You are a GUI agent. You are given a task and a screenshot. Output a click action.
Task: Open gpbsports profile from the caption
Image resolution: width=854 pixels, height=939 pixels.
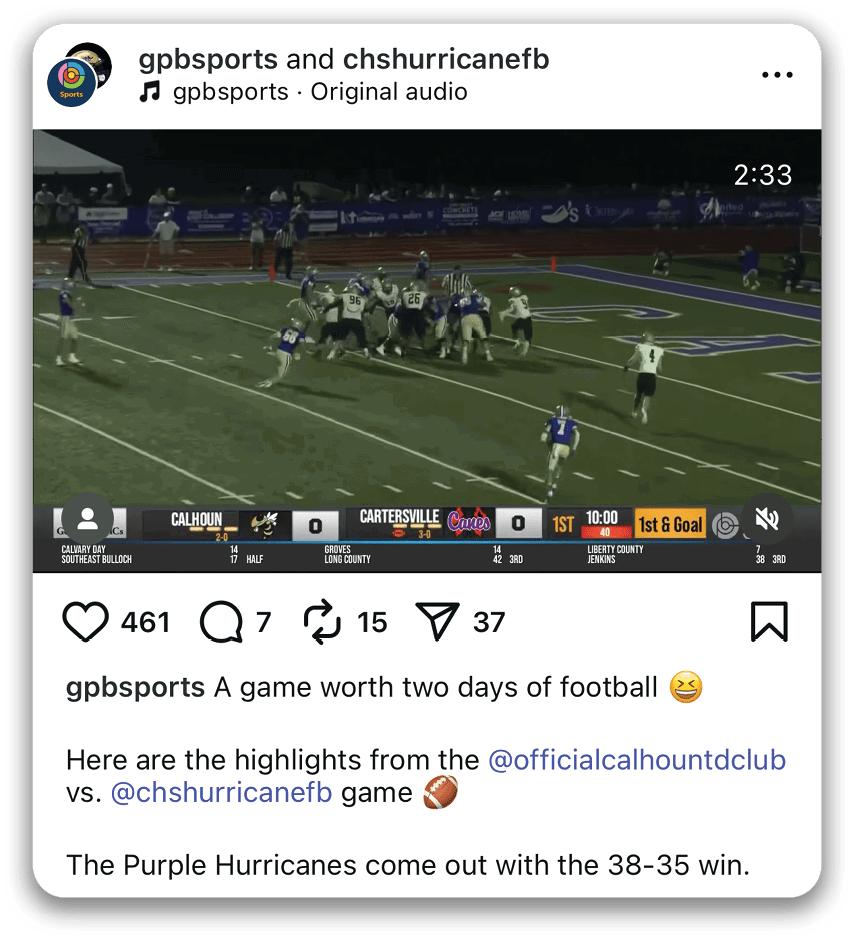pyautogui.click(x=136, y=688)
